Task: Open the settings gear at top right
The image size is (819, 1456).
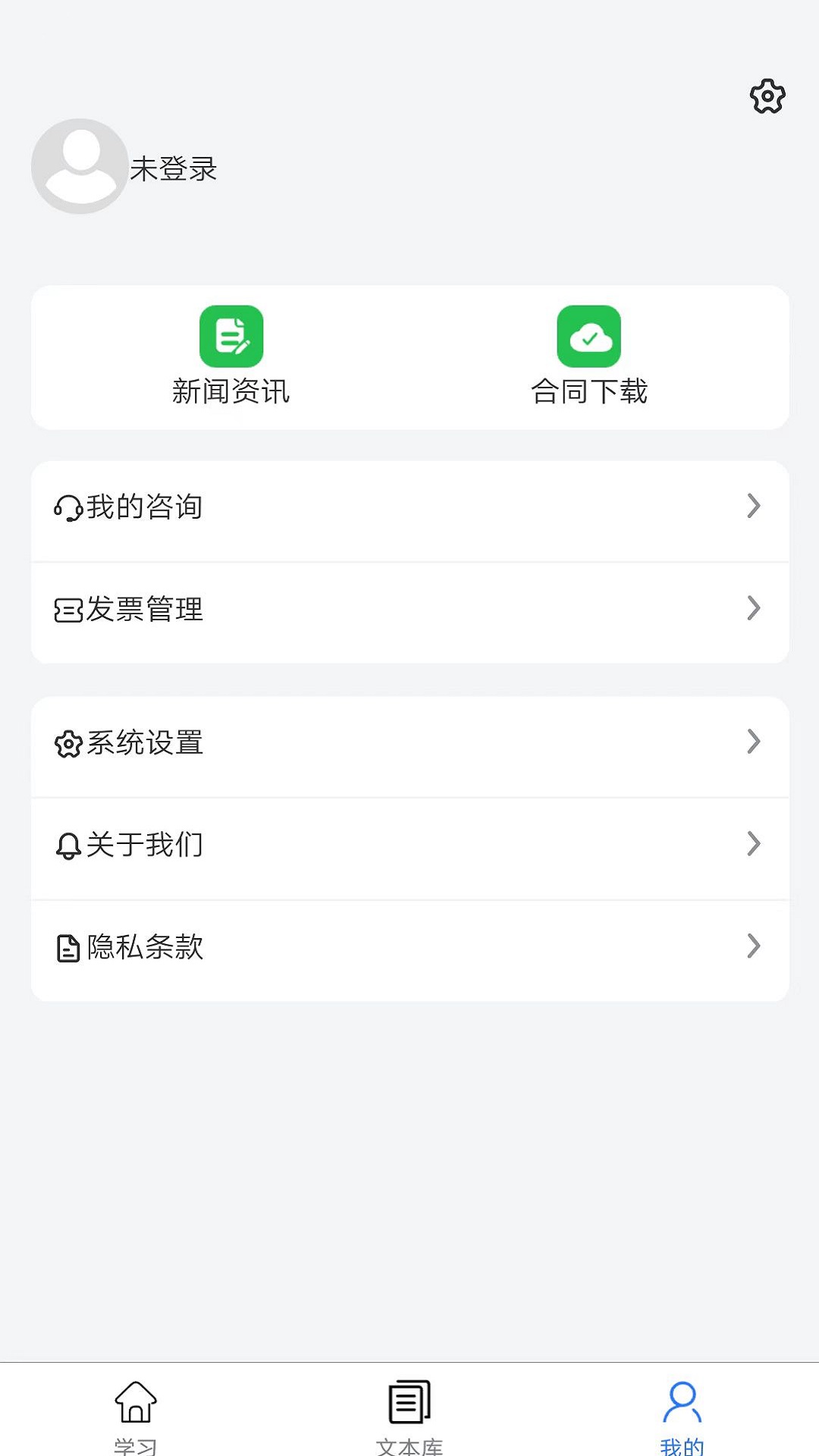Action: (x=767, y=97)
